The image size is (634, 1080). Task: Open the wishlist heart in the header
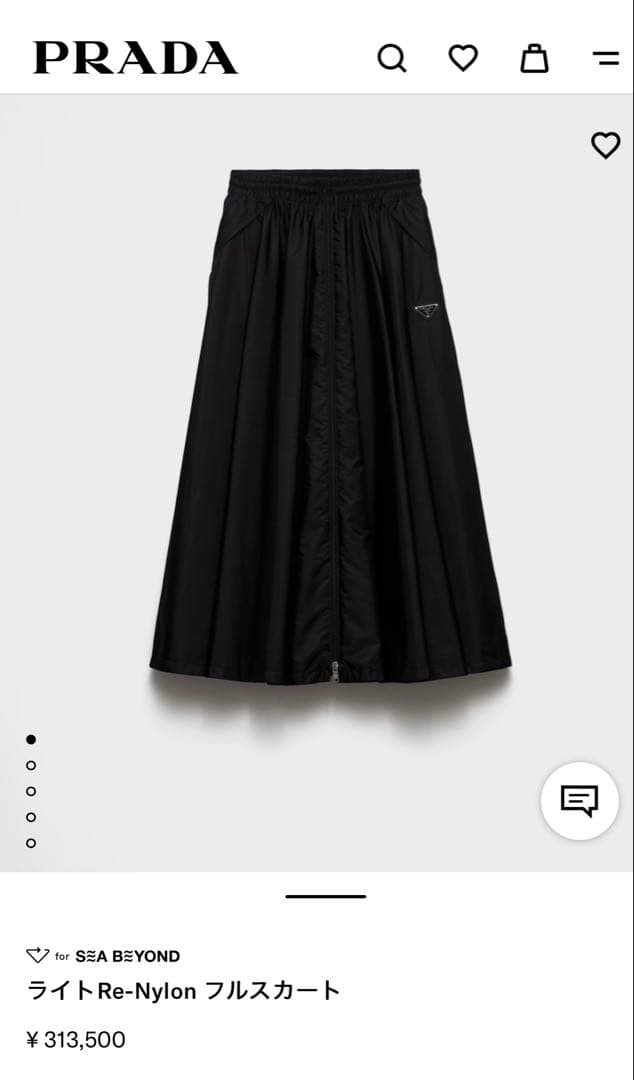tap(463, 59)
